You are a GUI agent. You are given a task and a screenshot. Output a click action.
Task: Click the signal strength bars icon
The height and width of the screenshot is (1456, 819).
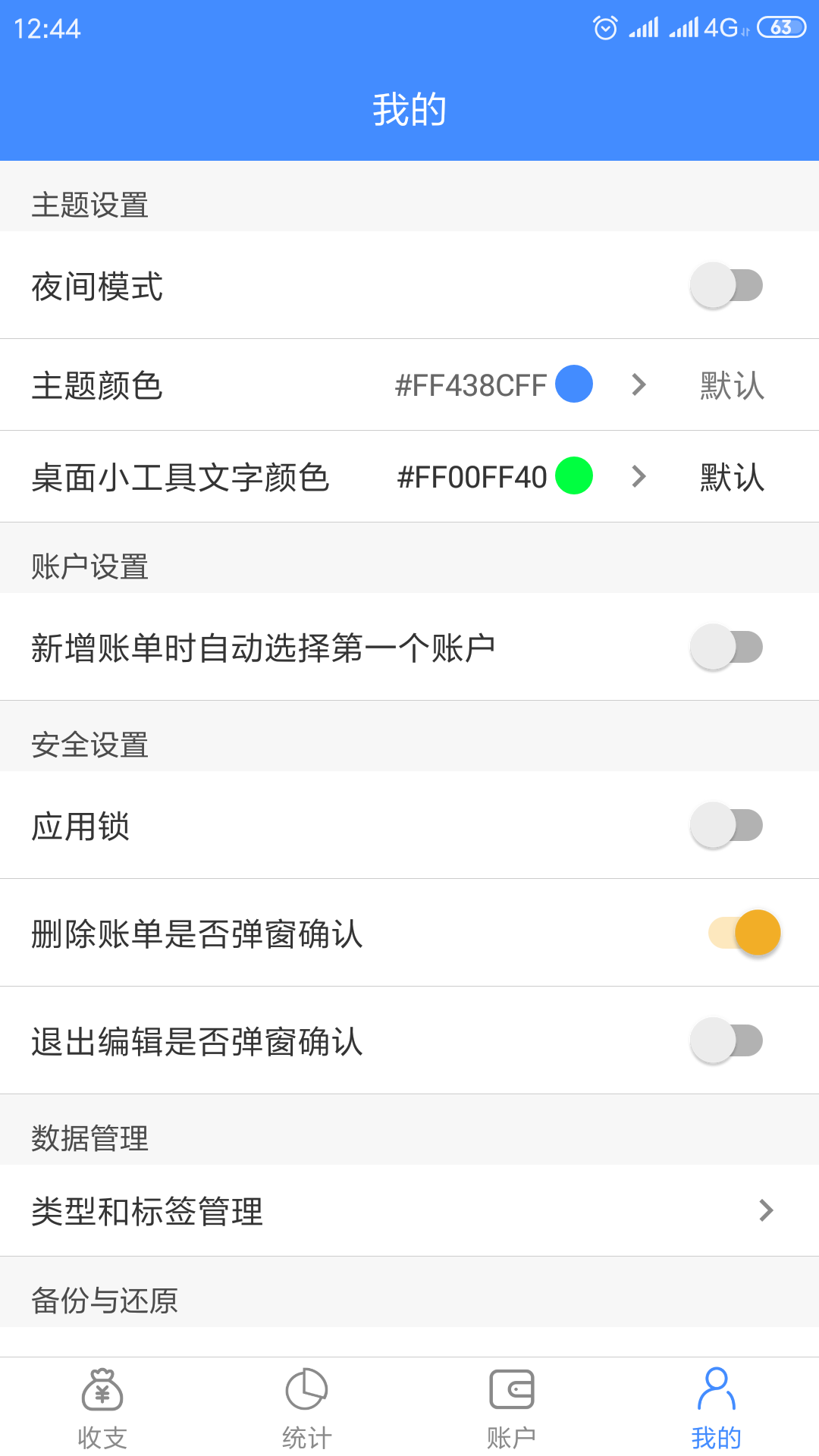point(645,27)
